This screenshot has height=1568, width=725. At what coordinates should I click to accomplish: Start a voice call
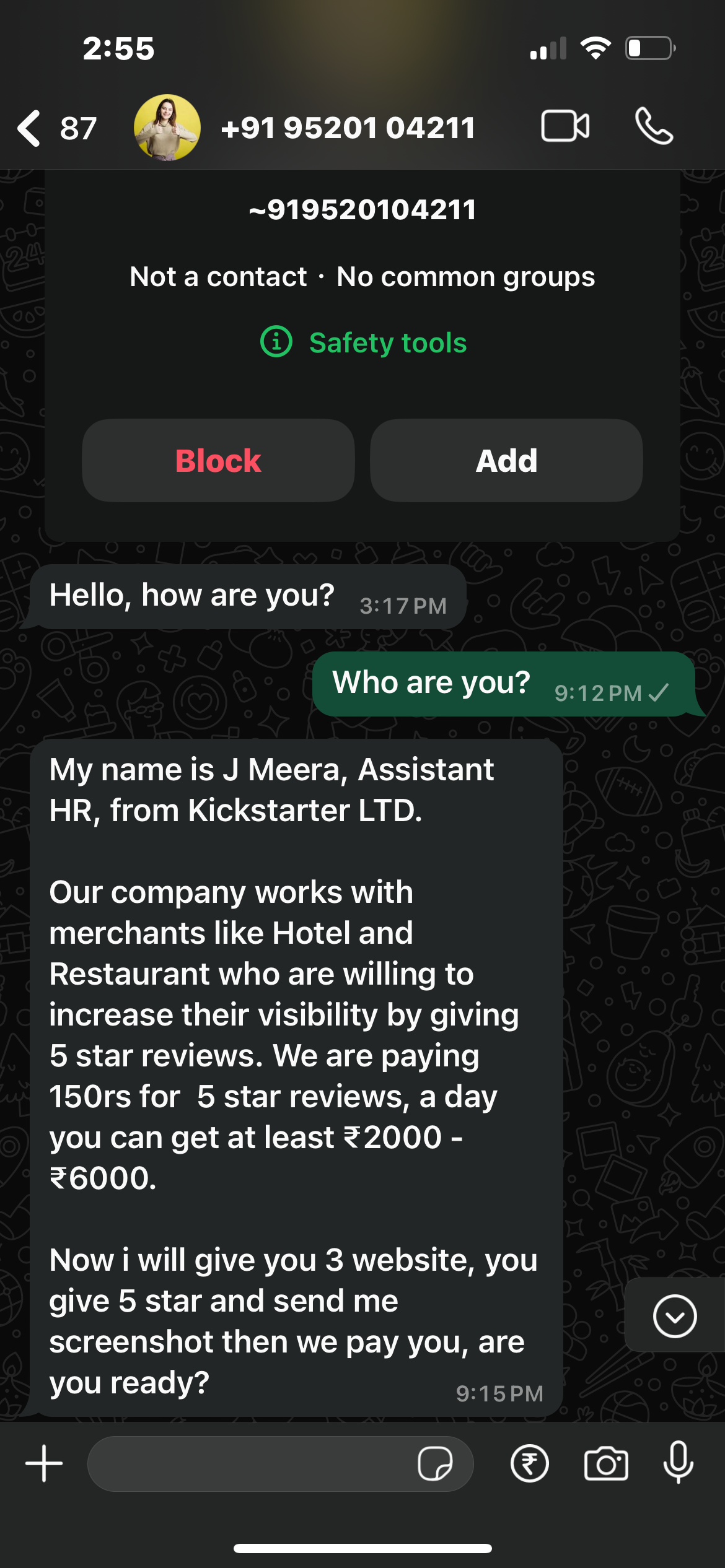pyautogui.click(x=654, y=126)
